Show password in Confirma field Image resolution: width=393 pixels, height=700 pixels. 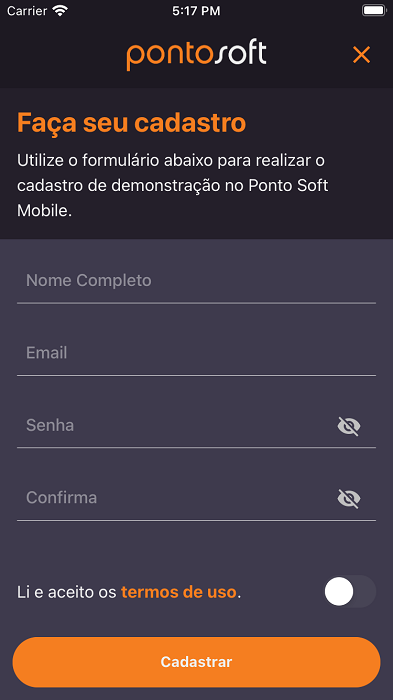pyautogui.click(x=349, y=499)
